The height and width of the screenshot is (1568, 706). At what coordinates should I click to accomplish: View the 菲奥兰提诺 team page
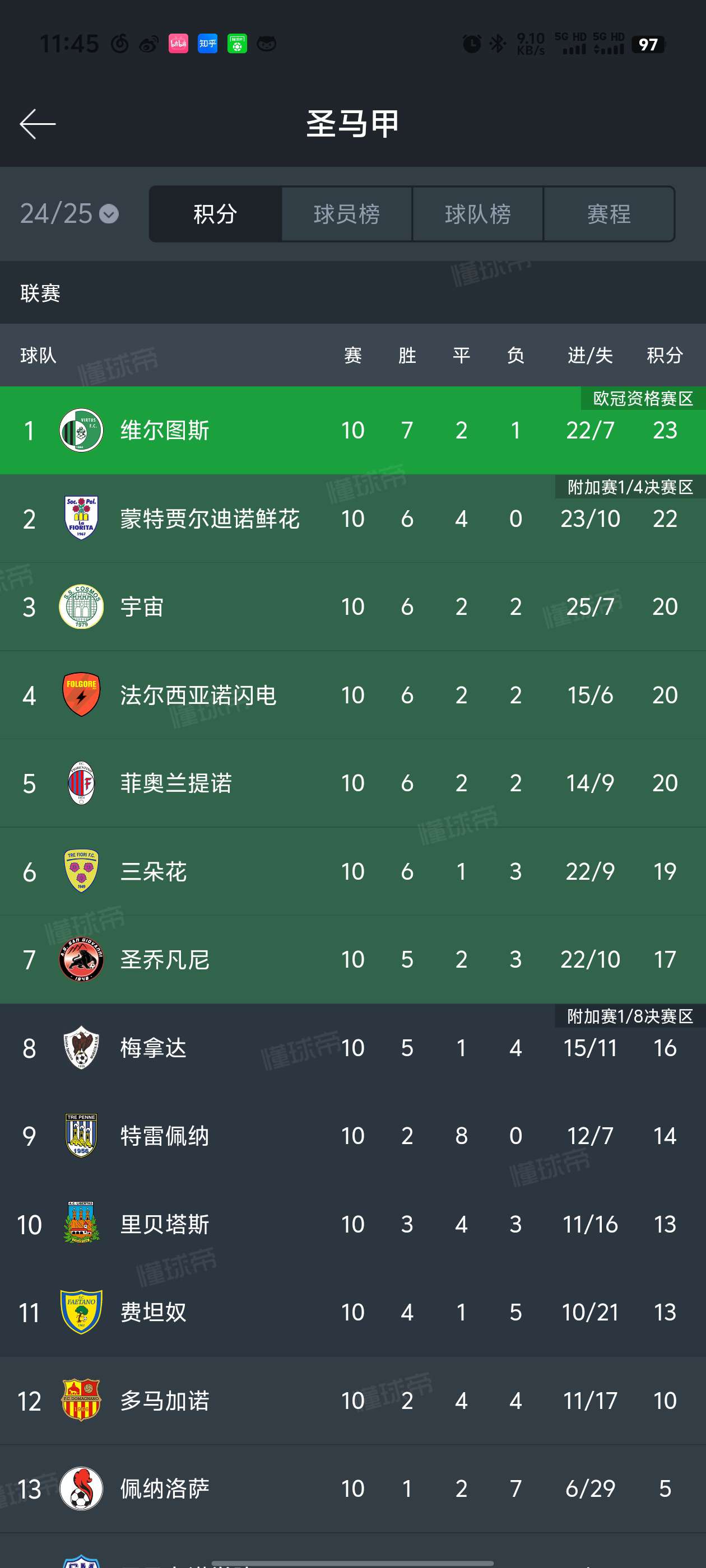tap(352, 783)
